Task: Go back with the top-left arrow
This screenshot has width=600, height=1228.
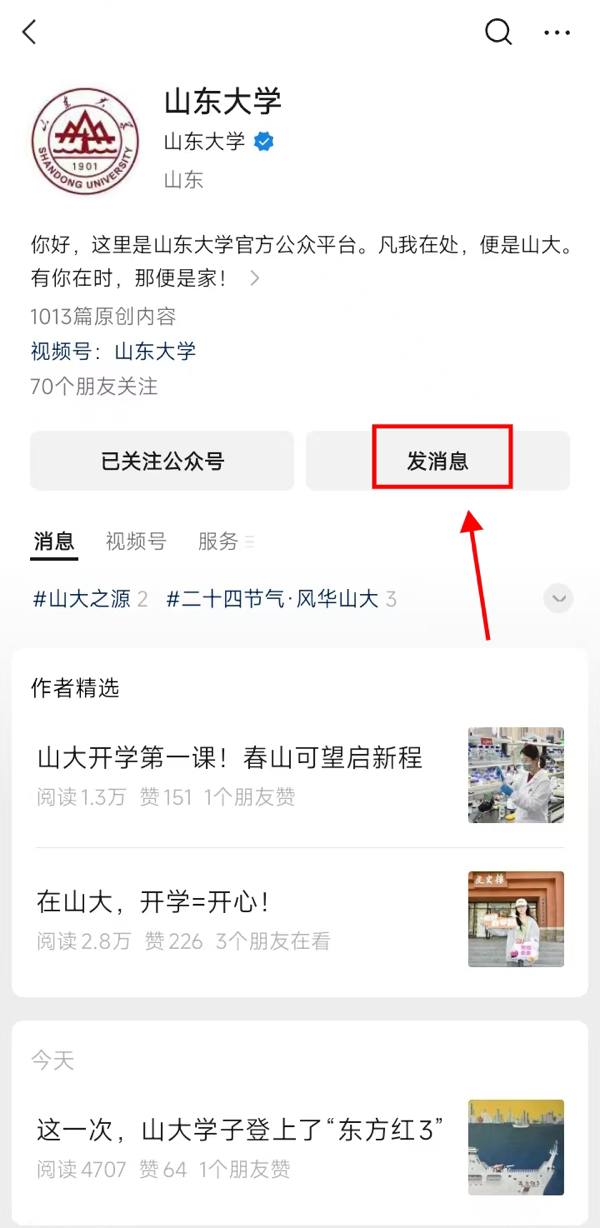Action: 29,32
